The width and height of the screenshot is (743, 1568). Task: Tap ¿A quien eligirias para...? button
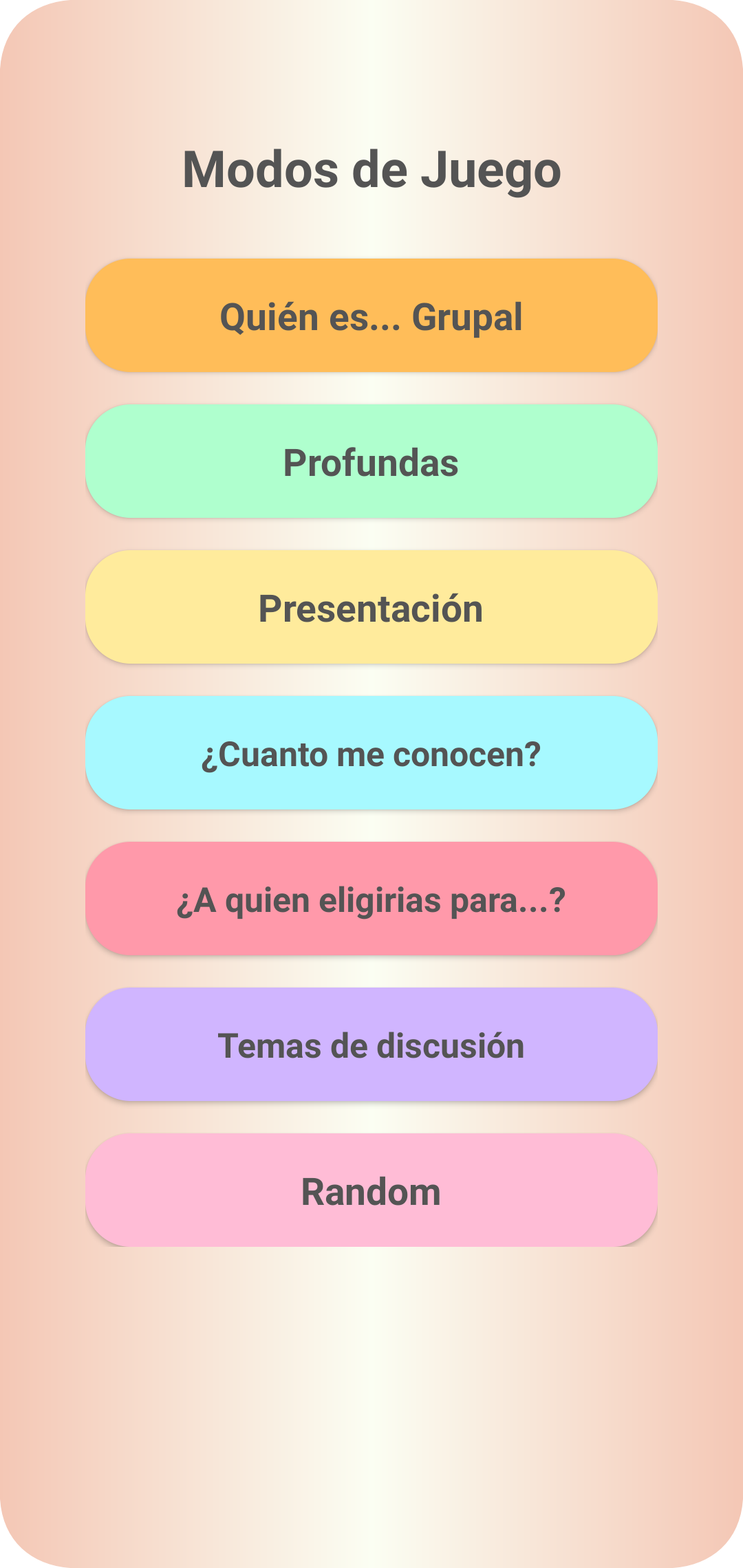click(371, 899)
